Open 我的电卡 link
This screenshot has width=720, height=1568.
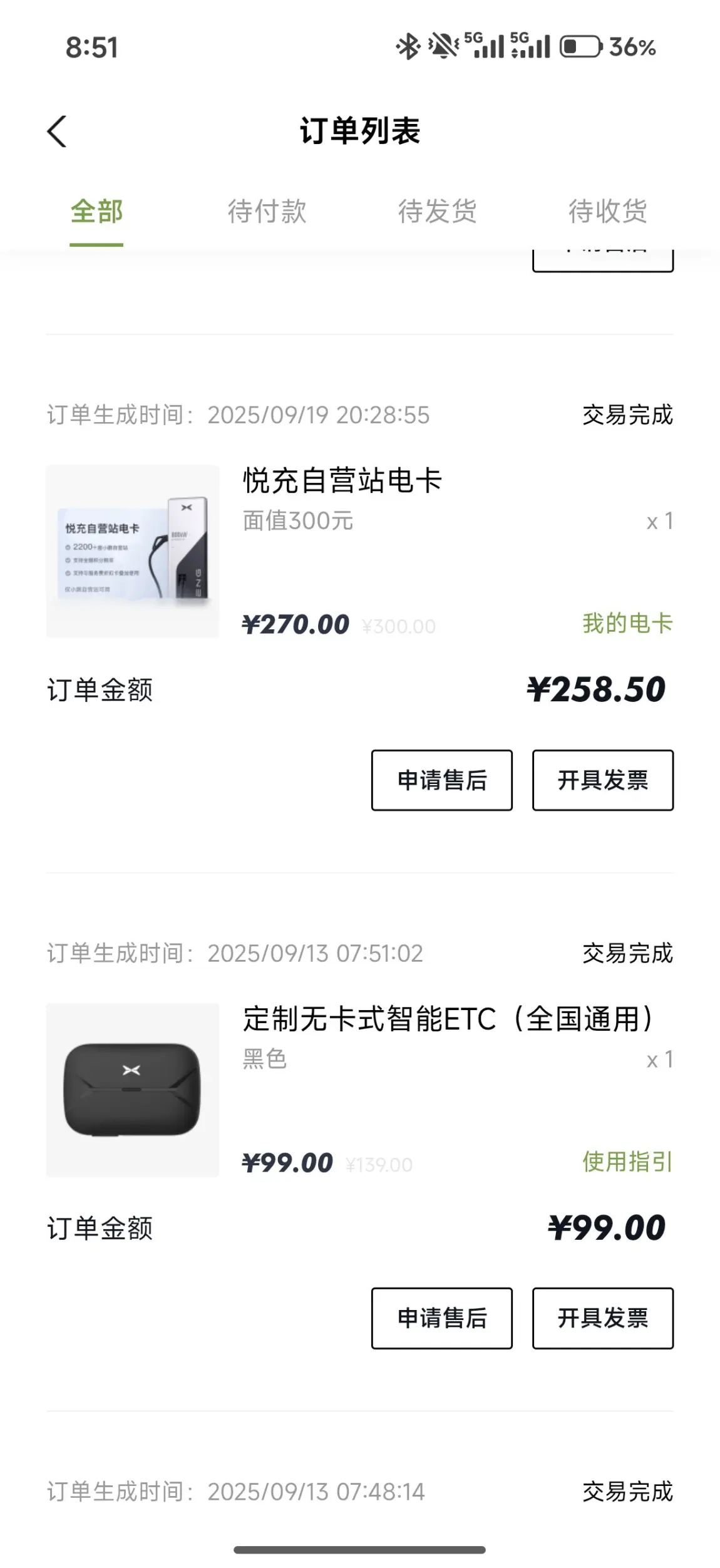(627, 624)
